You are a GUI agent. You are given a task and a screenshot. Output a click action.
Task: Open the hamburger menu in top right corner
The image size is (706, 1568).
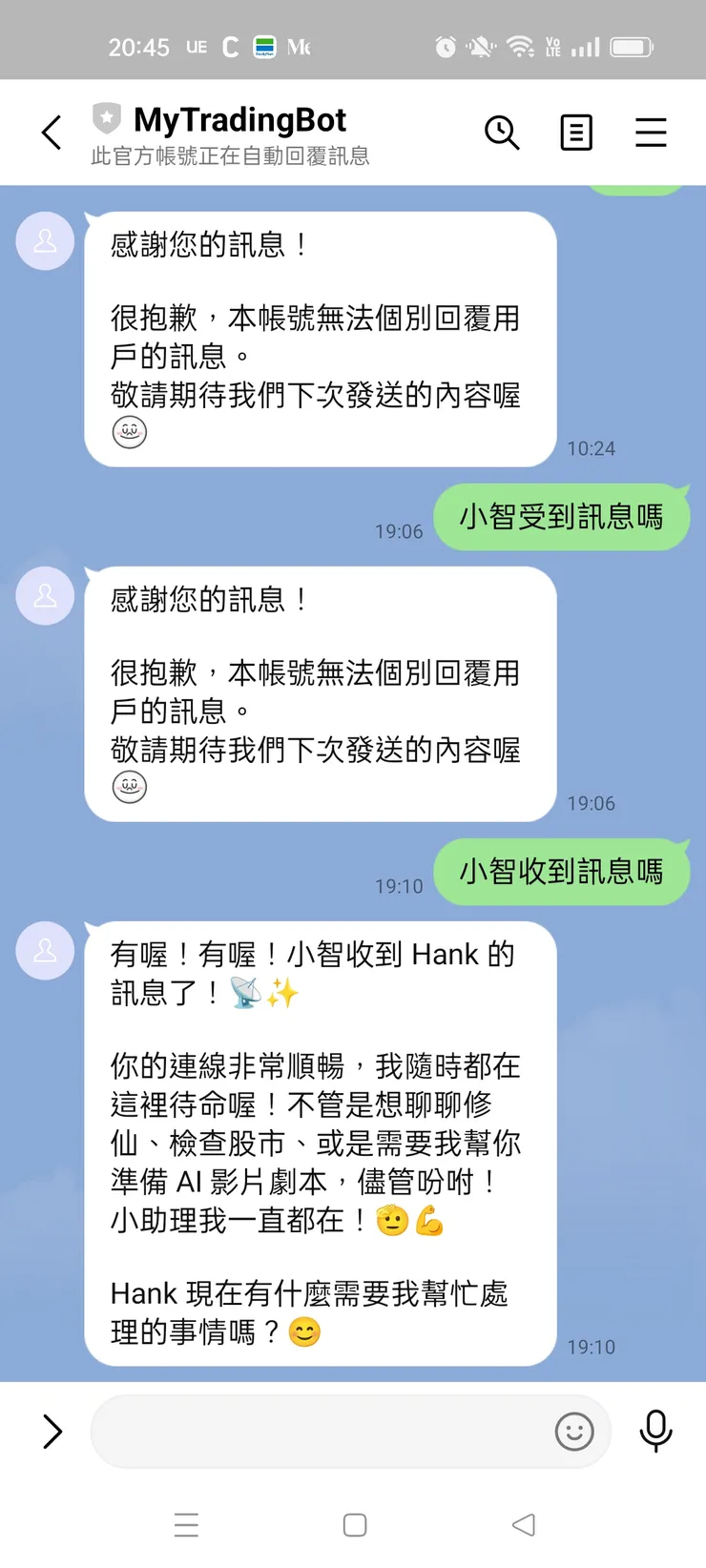click(x=651, y=133)
